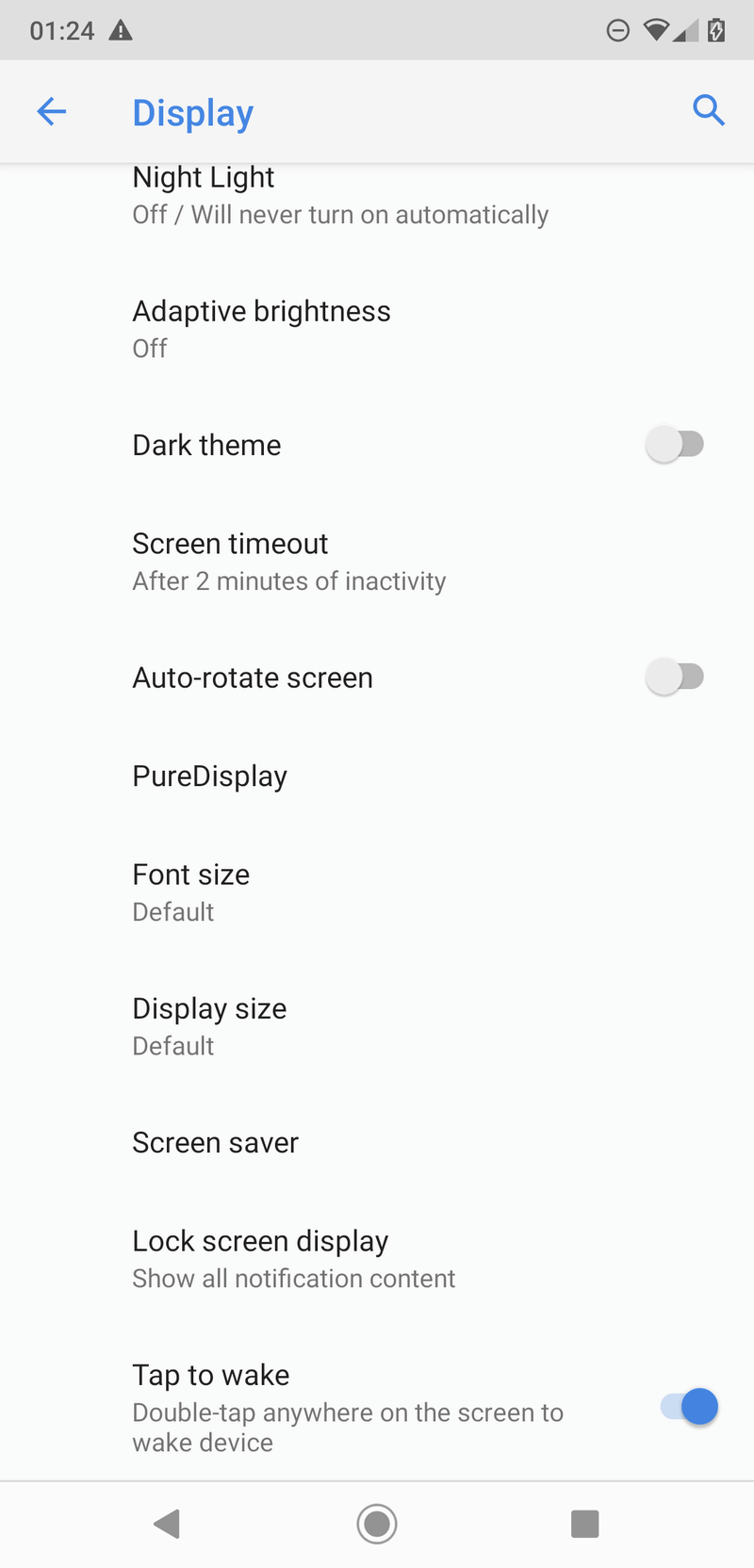
Task: Adjust the Font size setting
Action: click(x=191, y=892)
